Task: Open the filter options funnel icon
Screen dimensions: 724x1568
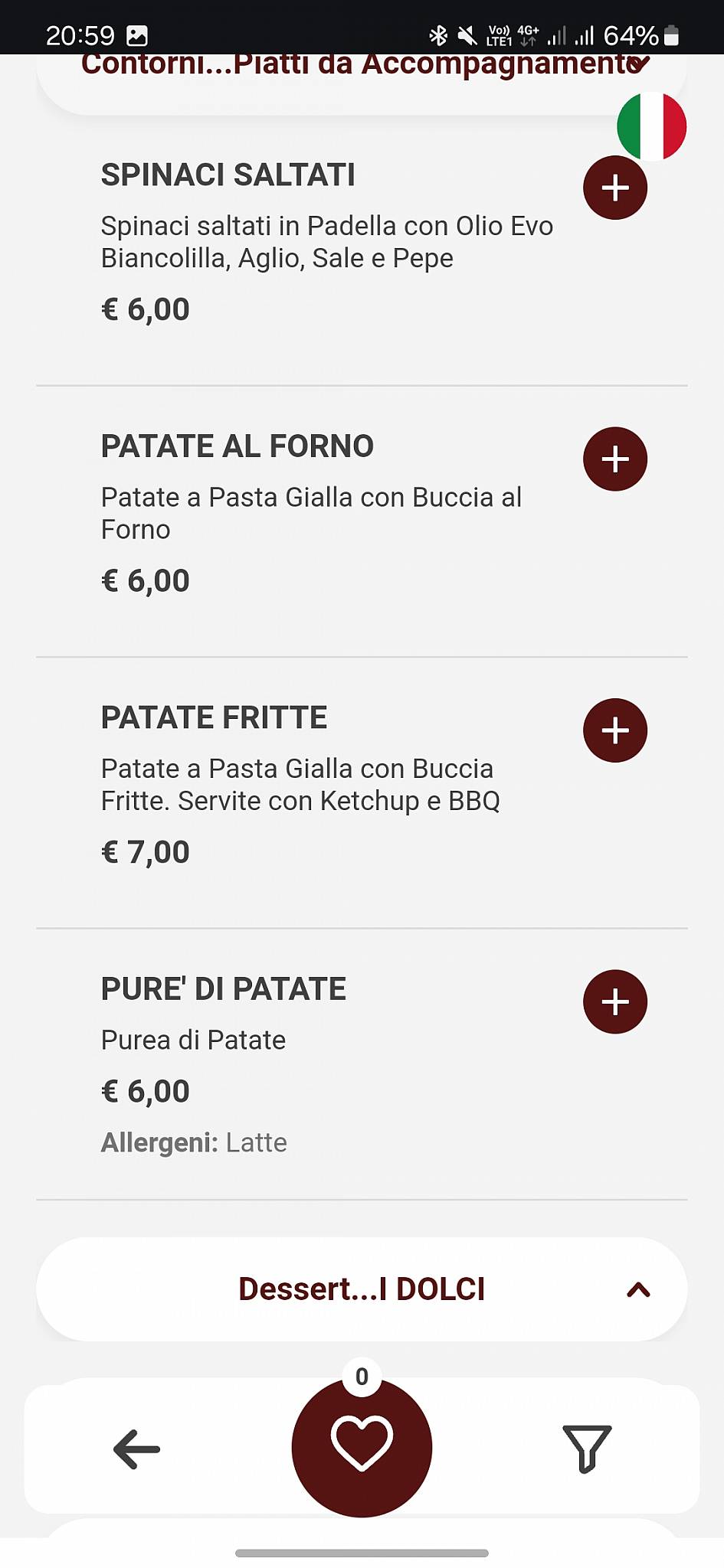Action: pos(586,1447)
